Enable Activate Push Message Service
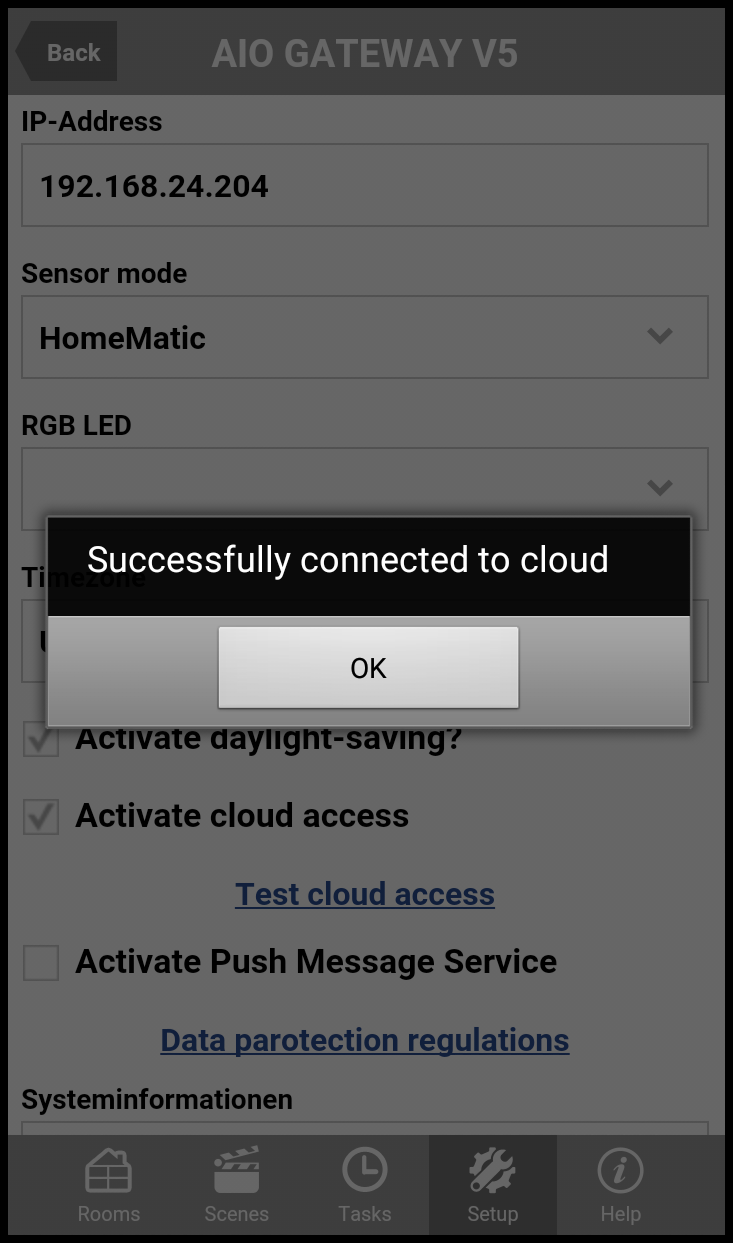 41,963
